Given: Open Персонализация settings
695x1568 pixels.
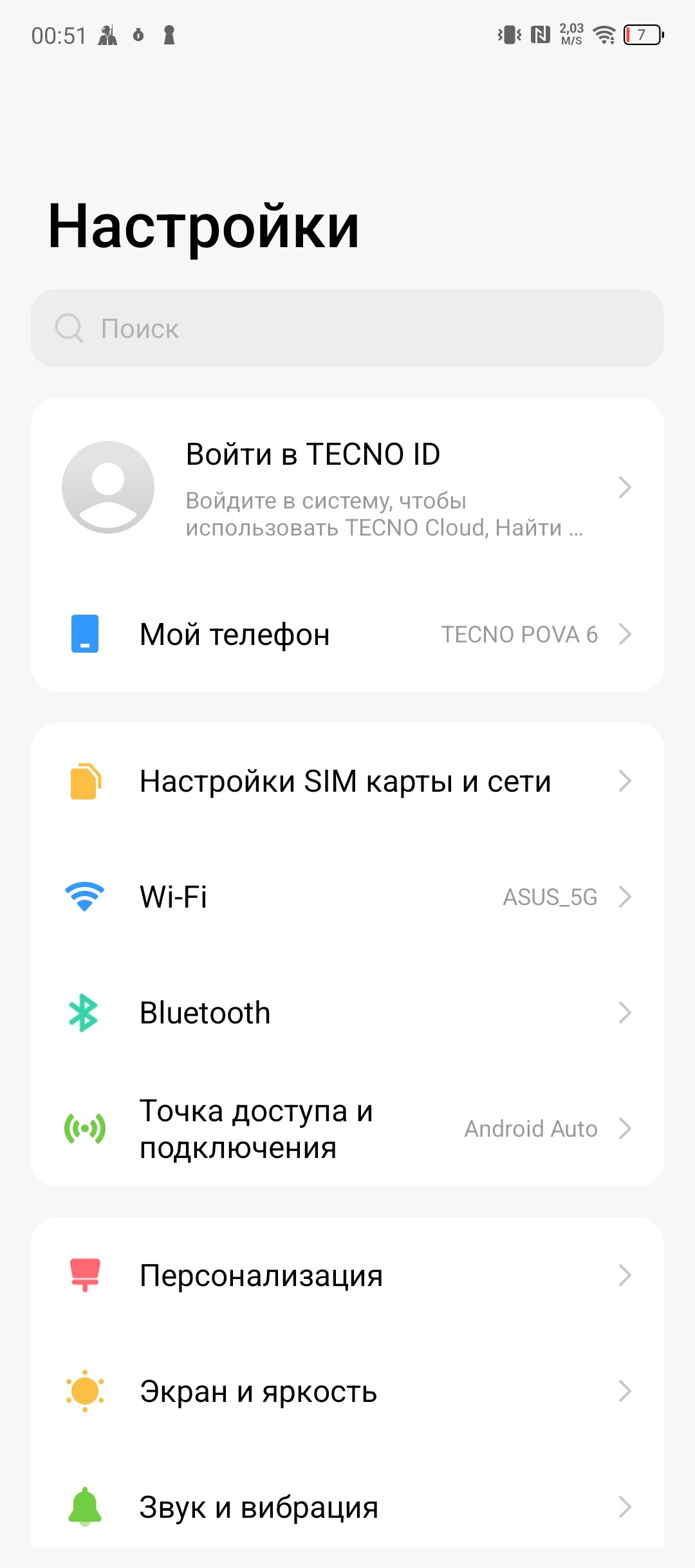Looking at the screenshot, I should click(347, 1275).
